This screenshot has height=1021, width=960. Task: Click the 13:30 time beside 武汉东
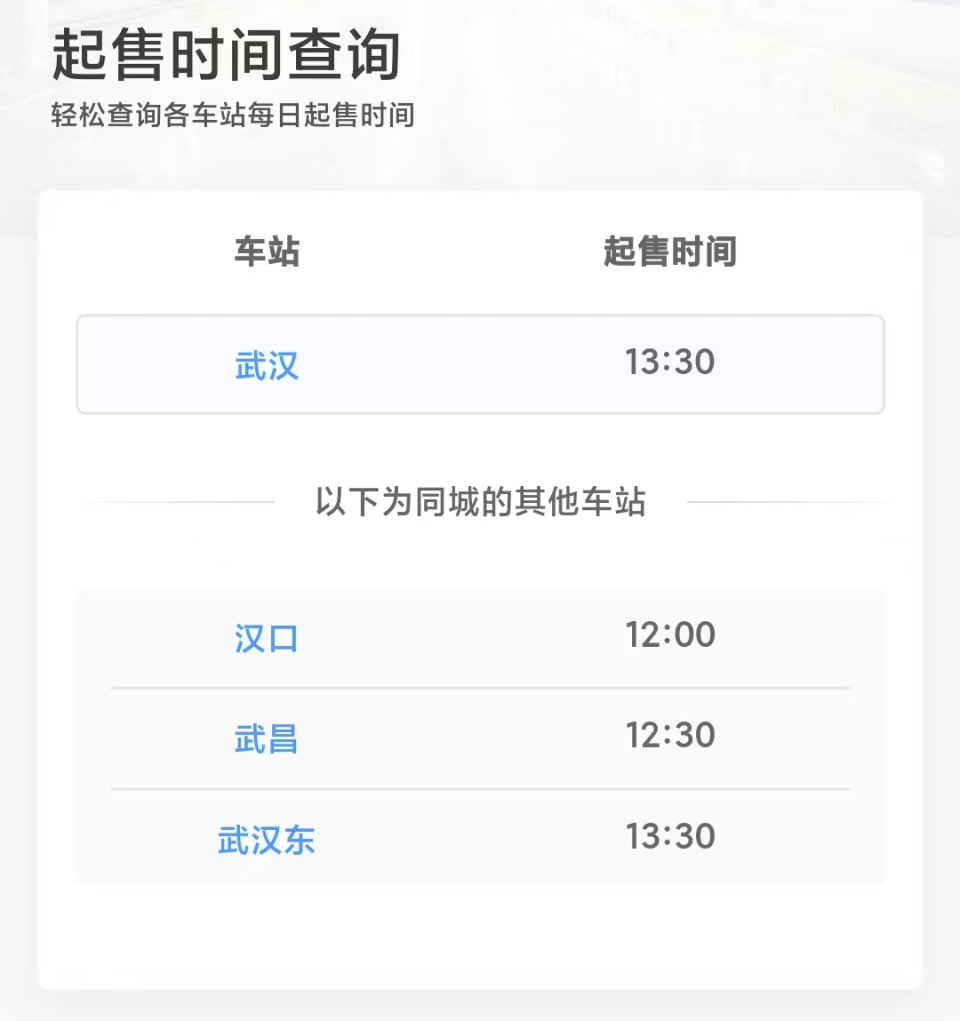click(x=672, y=837)
